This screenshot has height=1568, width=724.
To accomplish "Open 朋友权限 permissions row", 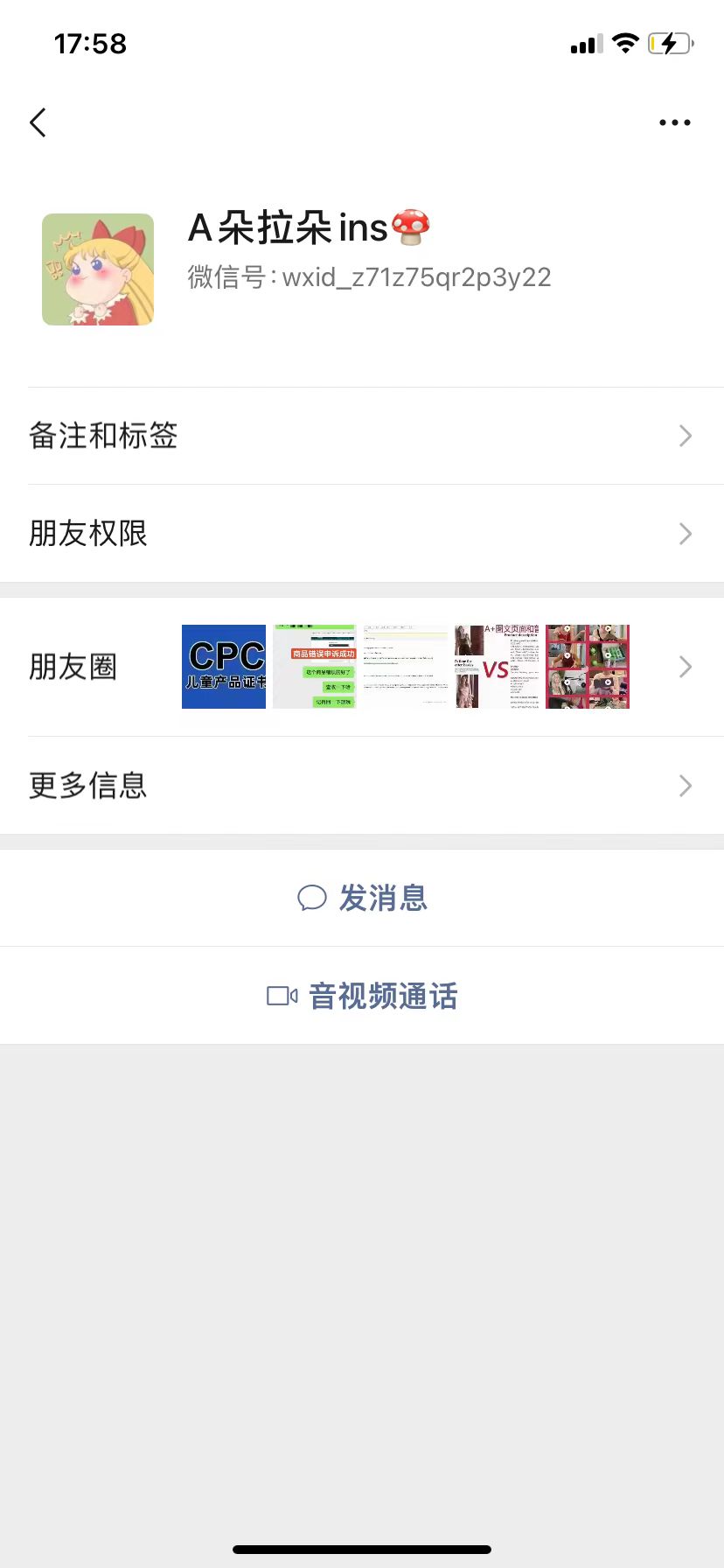I will pyautogui.click(x=362, y=534).
